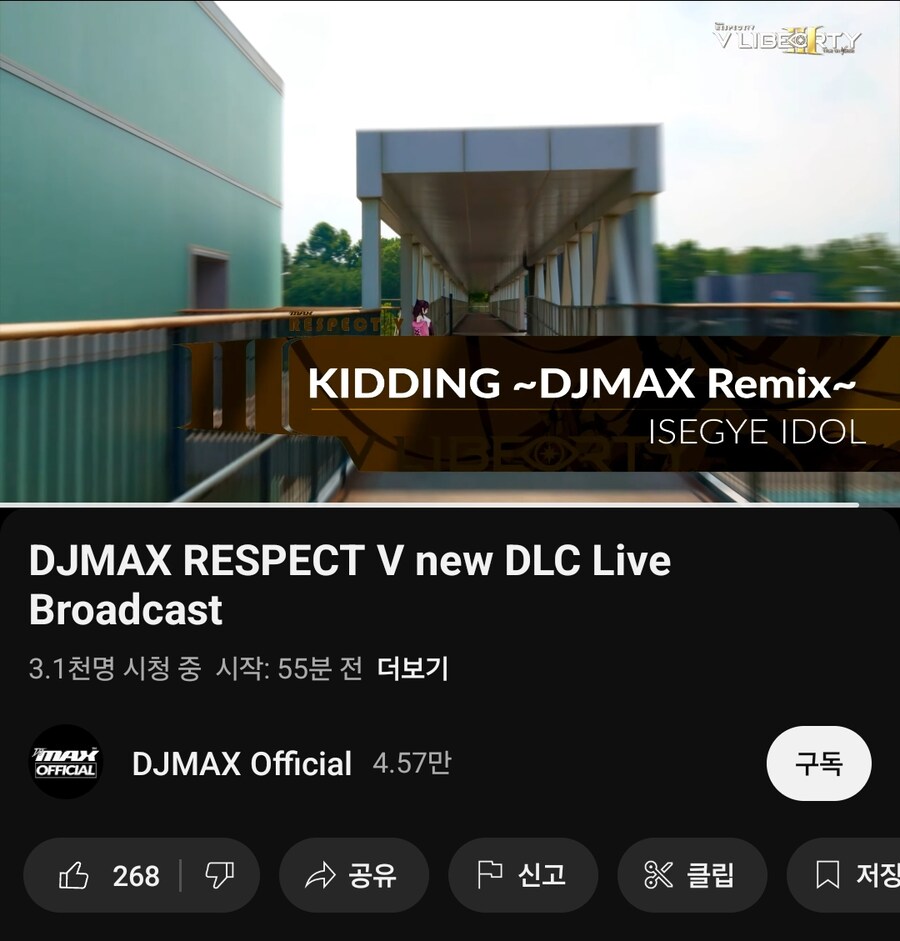This screenshot has height=941, width=900.
Task: Subscribe to the channel with 구독
Action: click(x=818, y=764)
